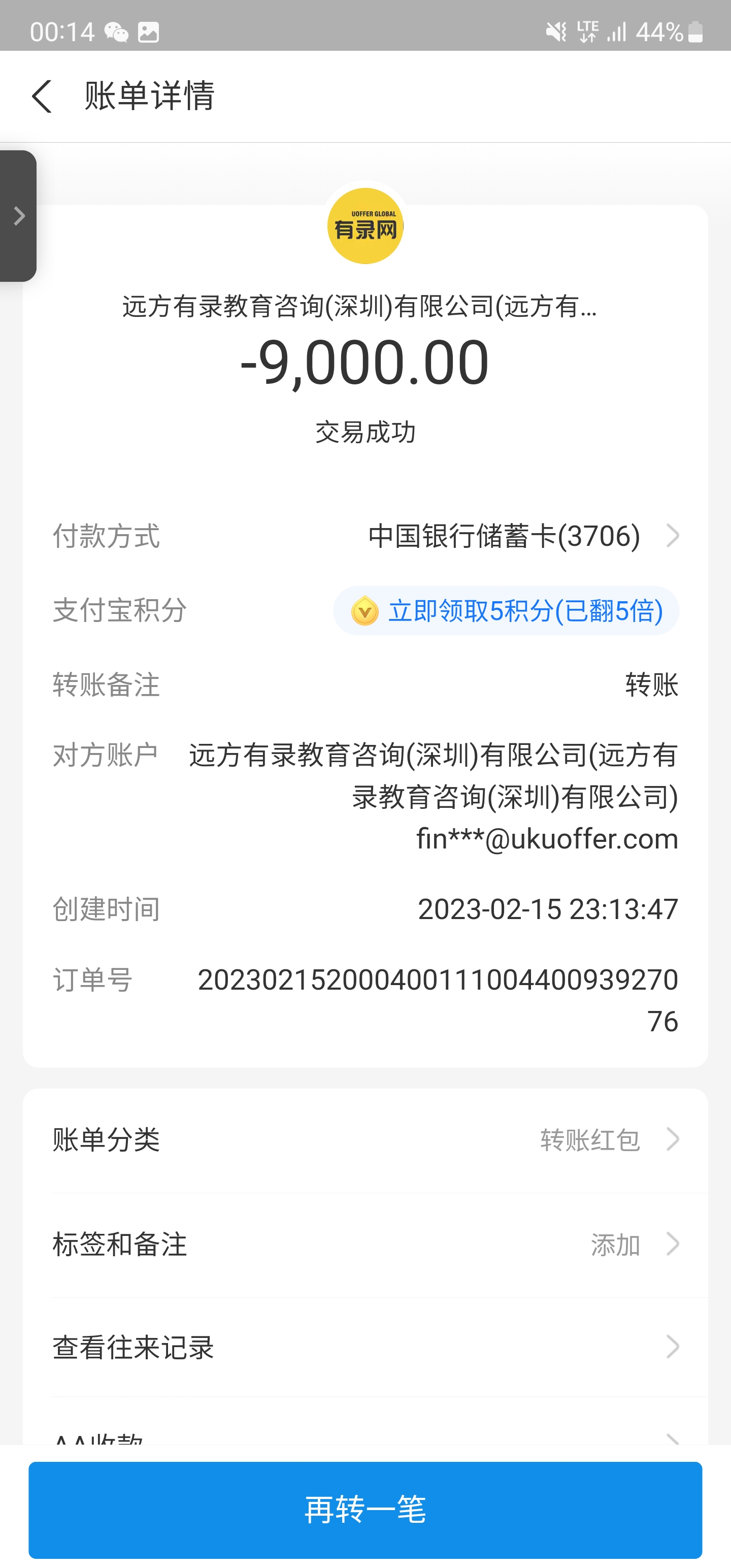Claim 立即领取5积分 Alipay points

tap(506, 610)
